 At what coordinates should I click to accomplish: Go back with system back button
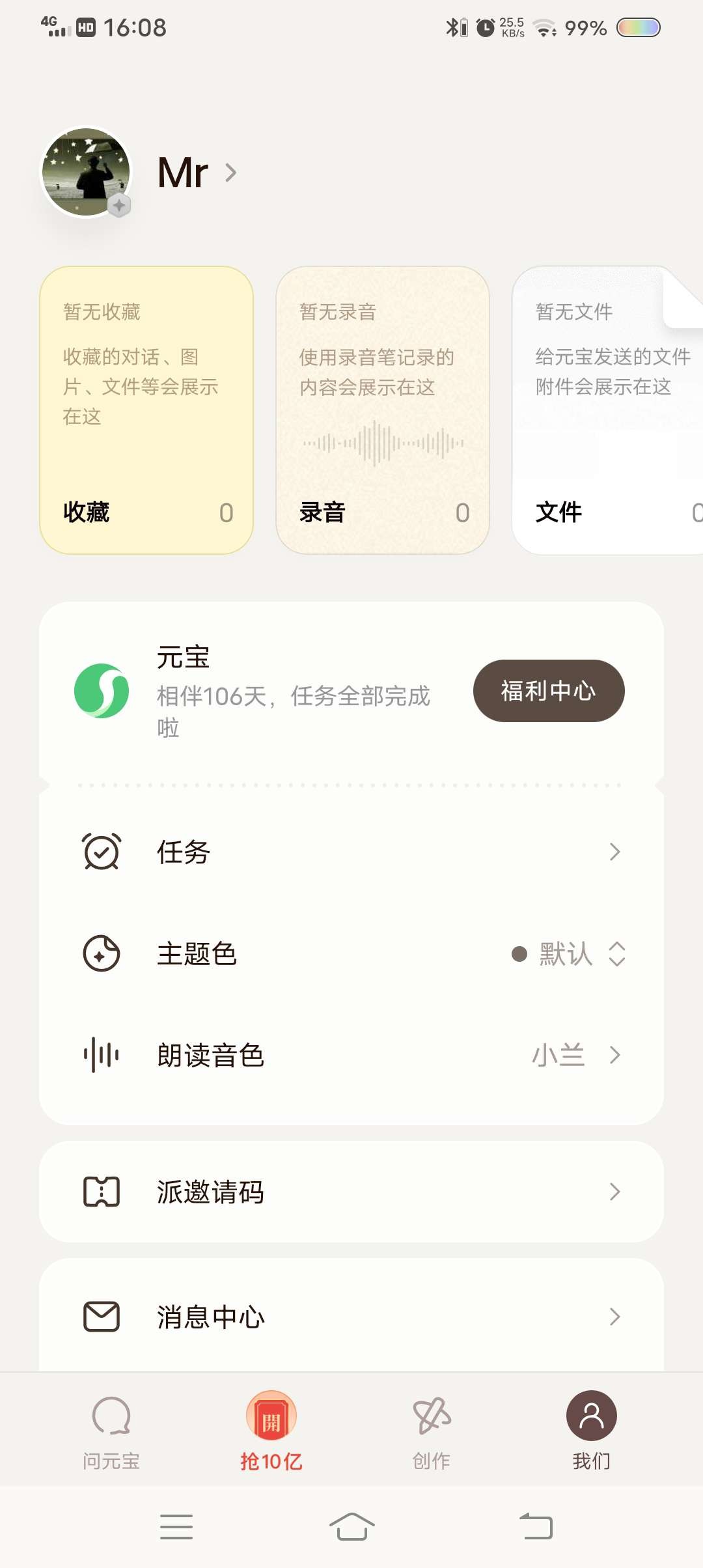[536, 1526]
